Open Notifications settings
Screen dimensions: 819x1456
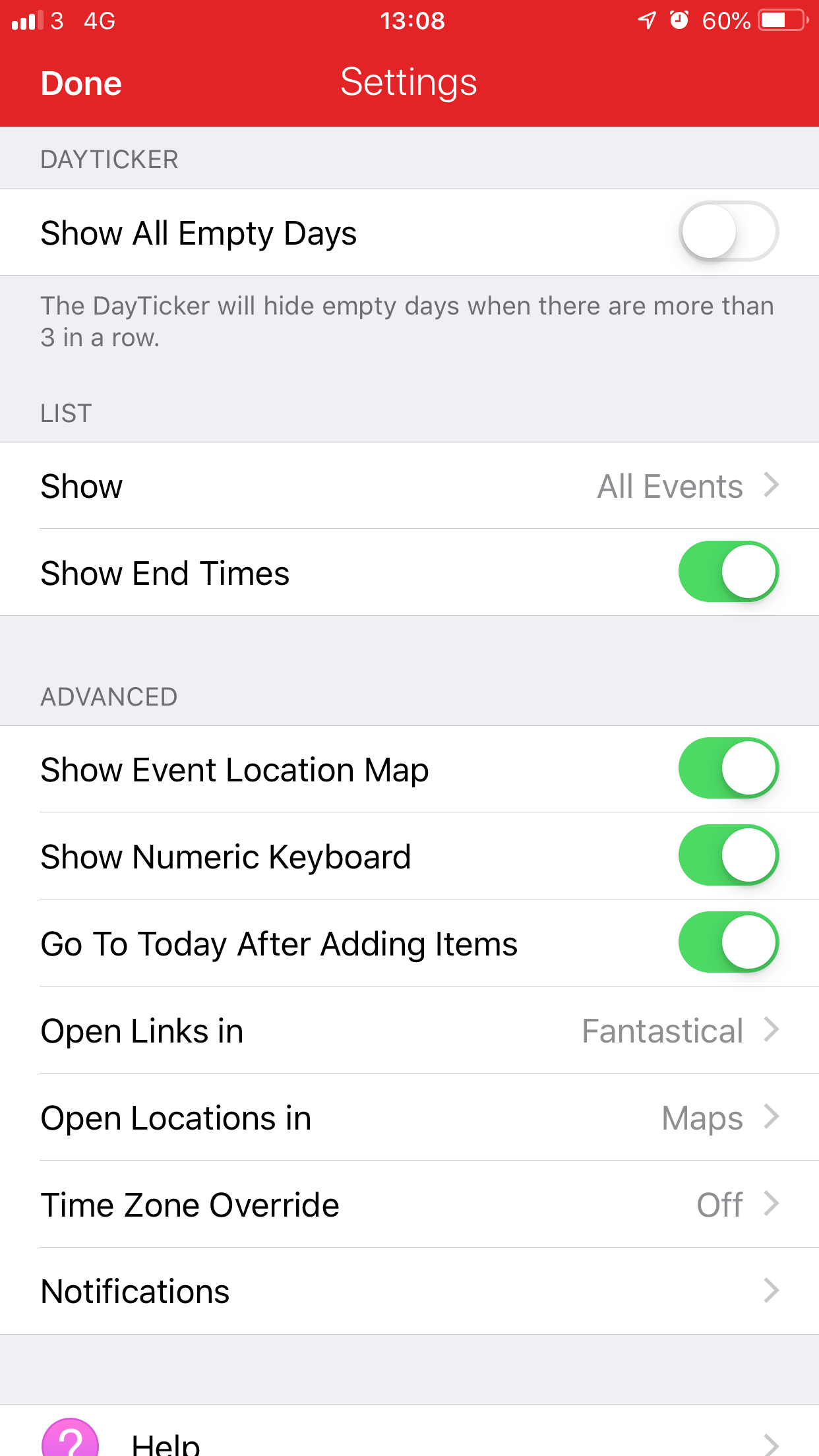(409, 1291)
